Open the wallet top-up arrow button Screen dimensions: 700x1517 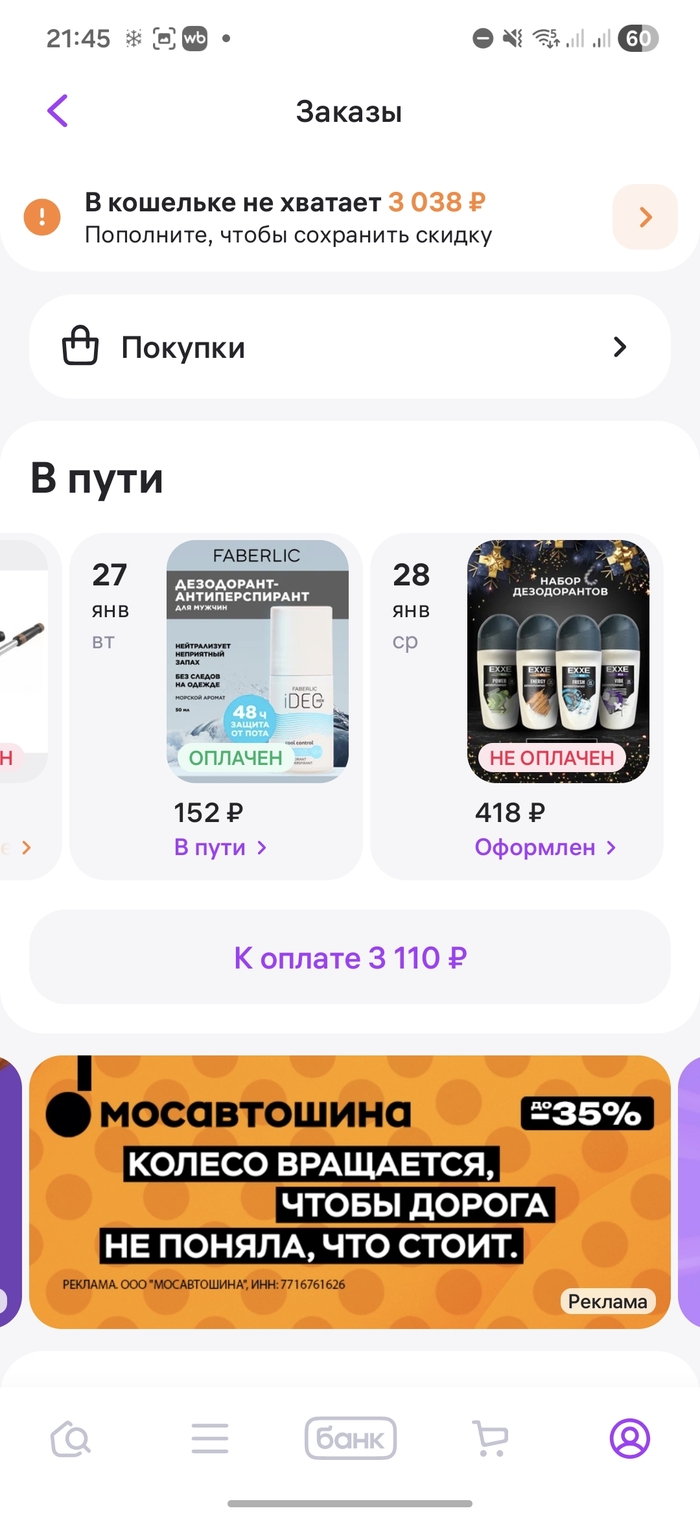[644, 217]
